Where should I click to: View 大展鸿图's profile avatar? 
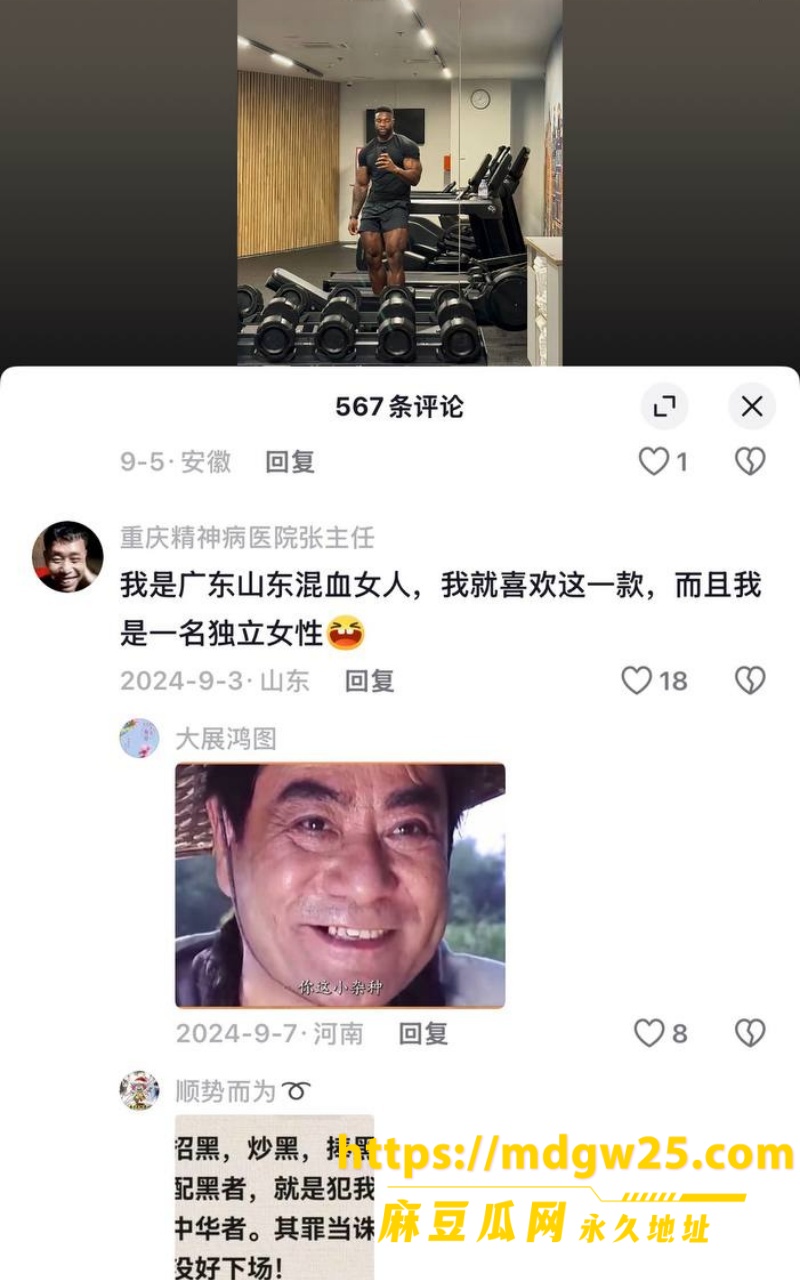(139, 738)
